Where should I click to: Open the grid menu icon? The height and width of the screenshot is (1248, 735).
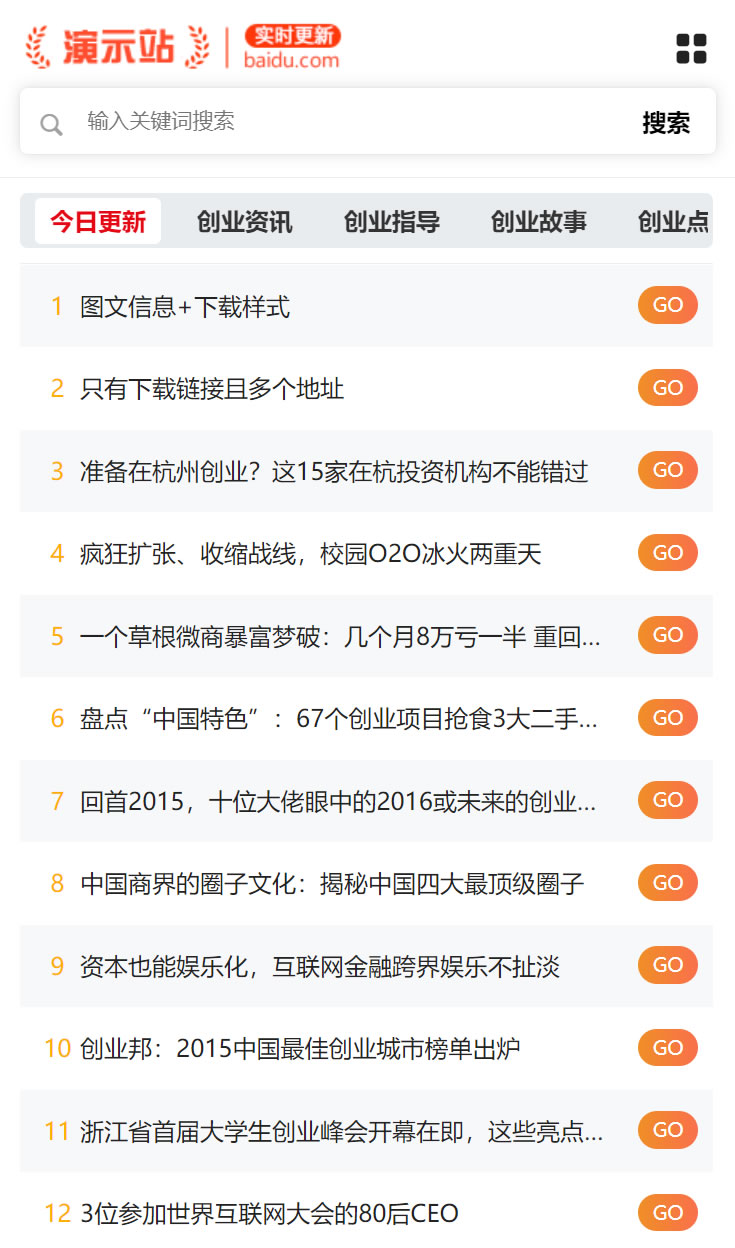691,48
